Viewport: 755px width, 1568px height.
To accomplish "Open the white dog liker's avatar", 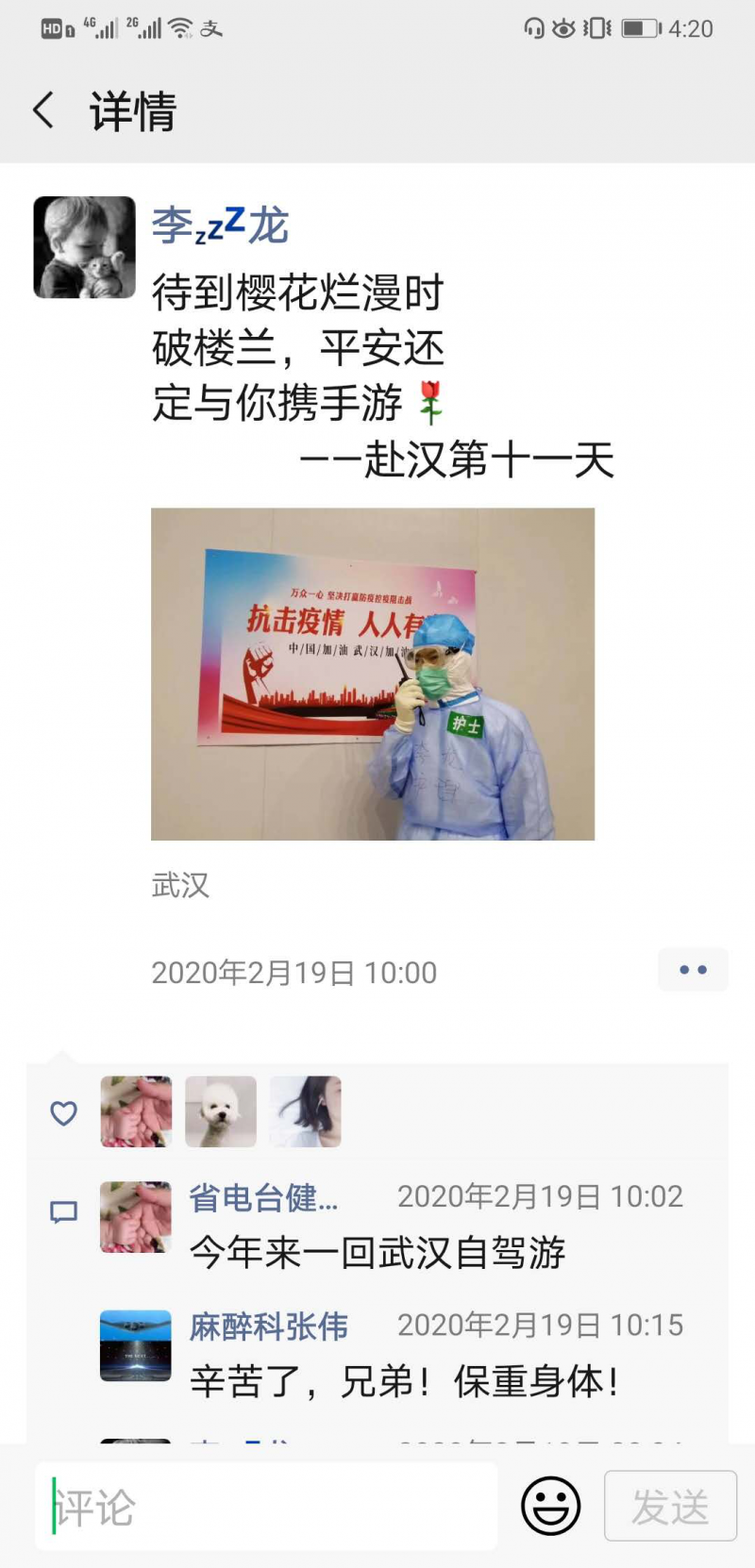I will tap(221, 1111).
